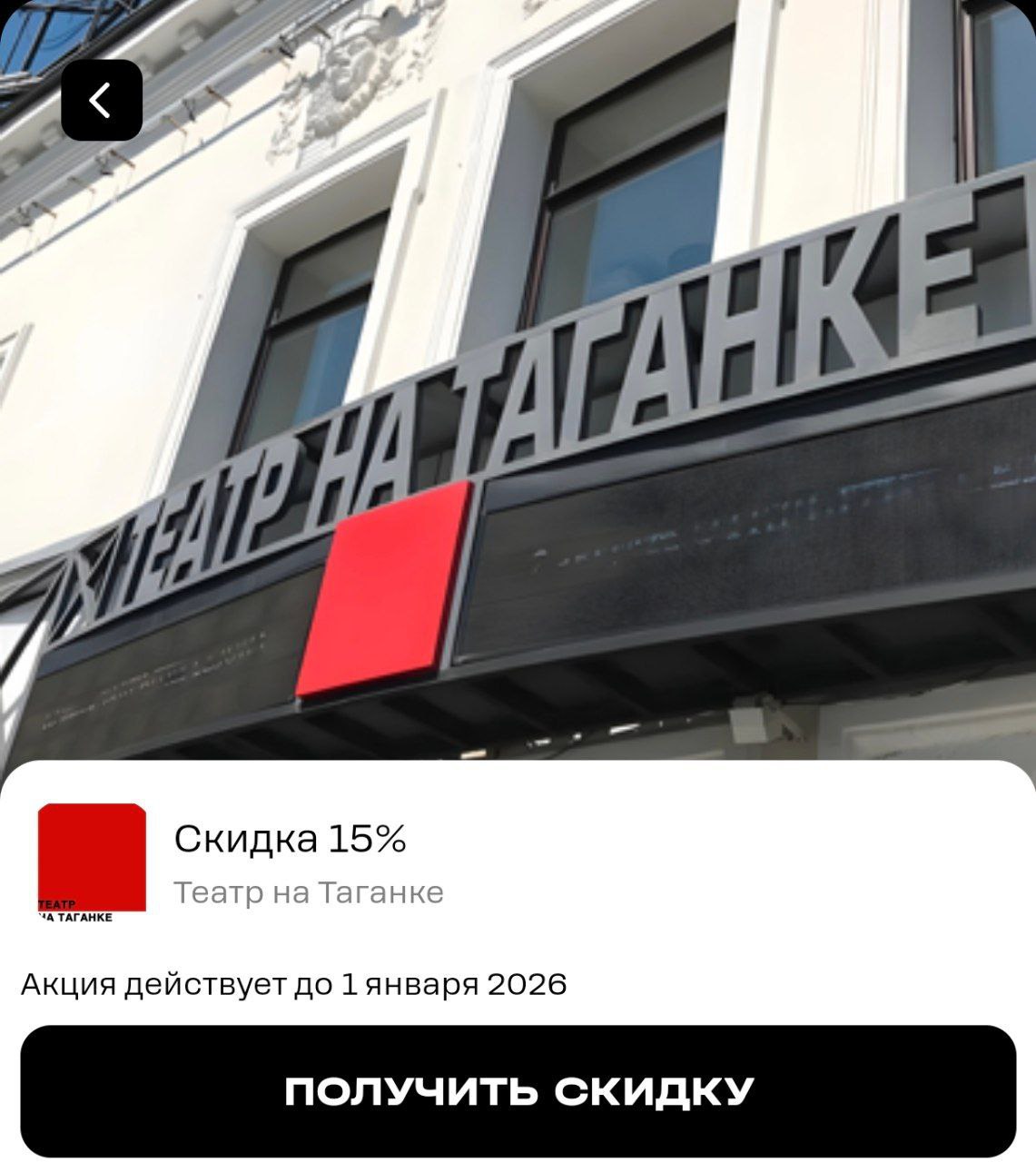Go back using the arrow icon

[x=102, y=100]
